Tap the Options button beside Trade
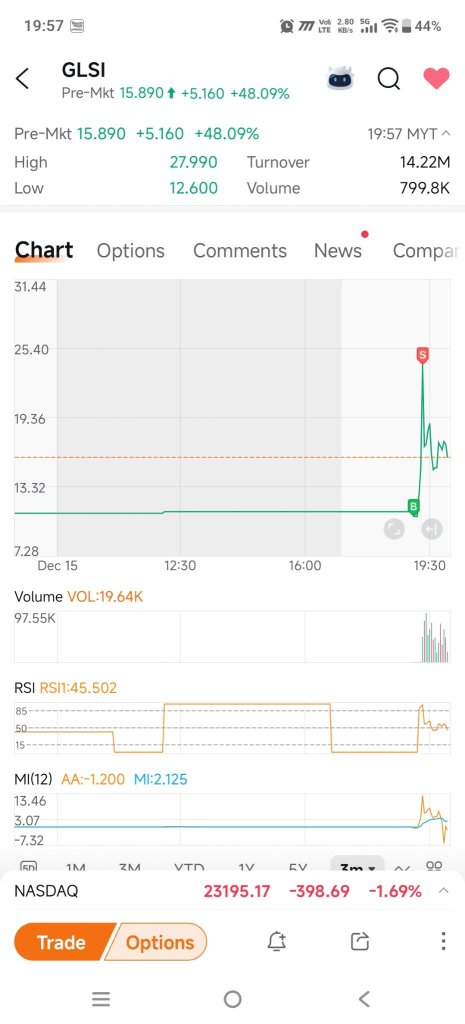 click(x=159, y=942)
